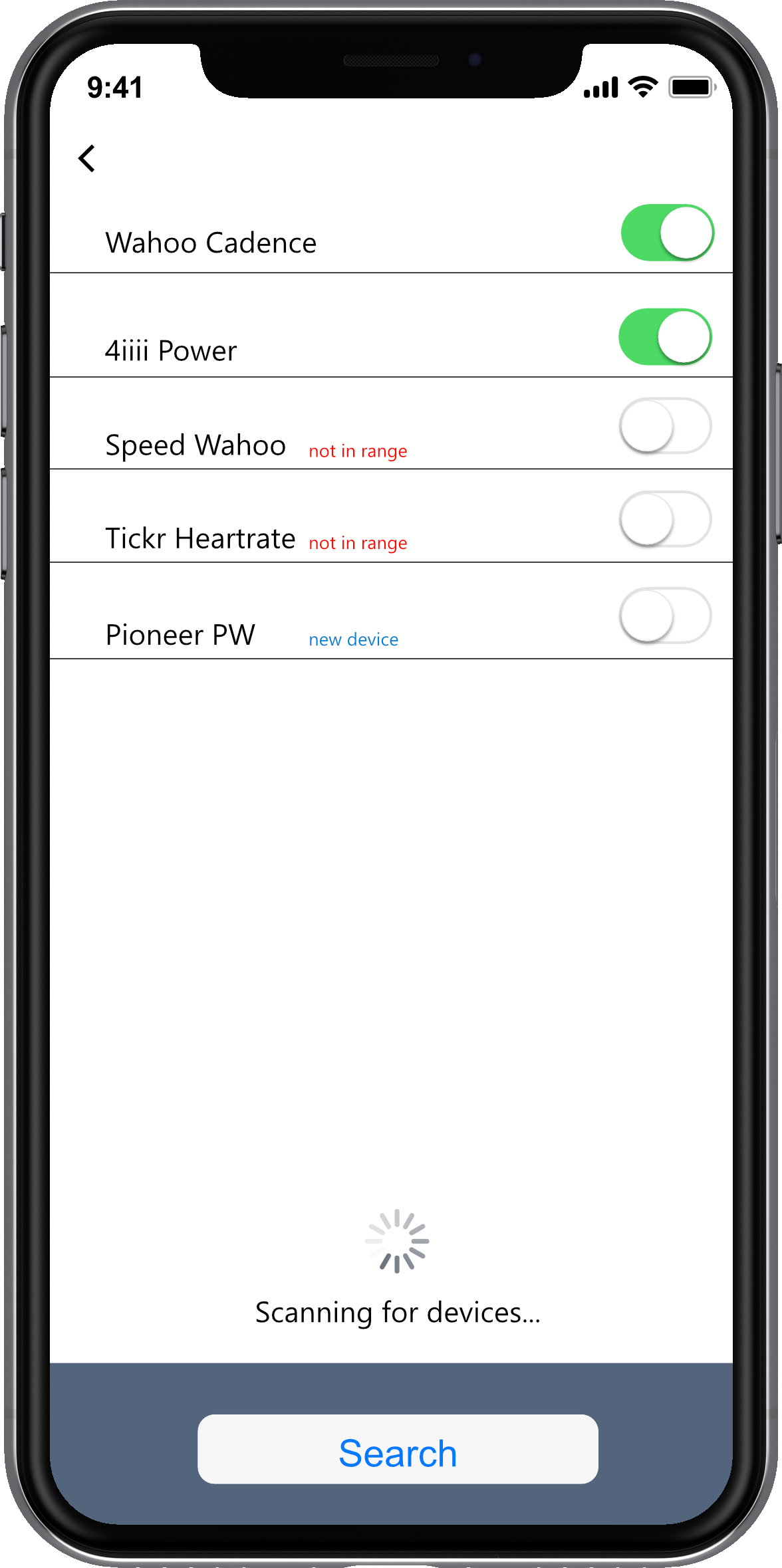Go back using the back arrow
782x1568 pixels.
87,158
